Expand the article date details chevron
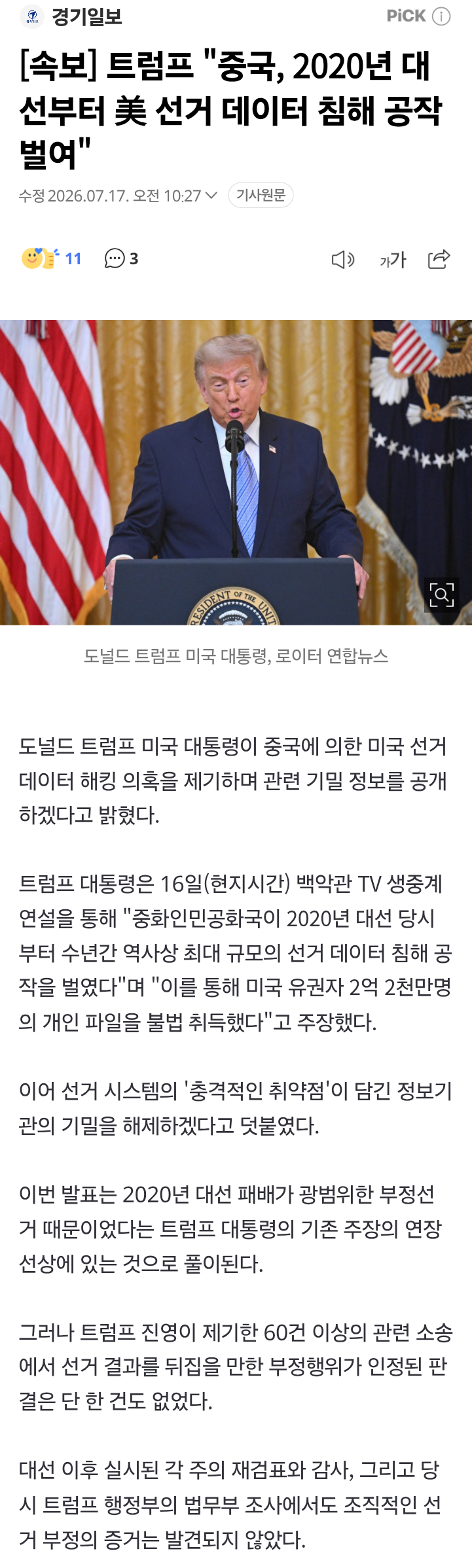 click(x=211, y=195)
